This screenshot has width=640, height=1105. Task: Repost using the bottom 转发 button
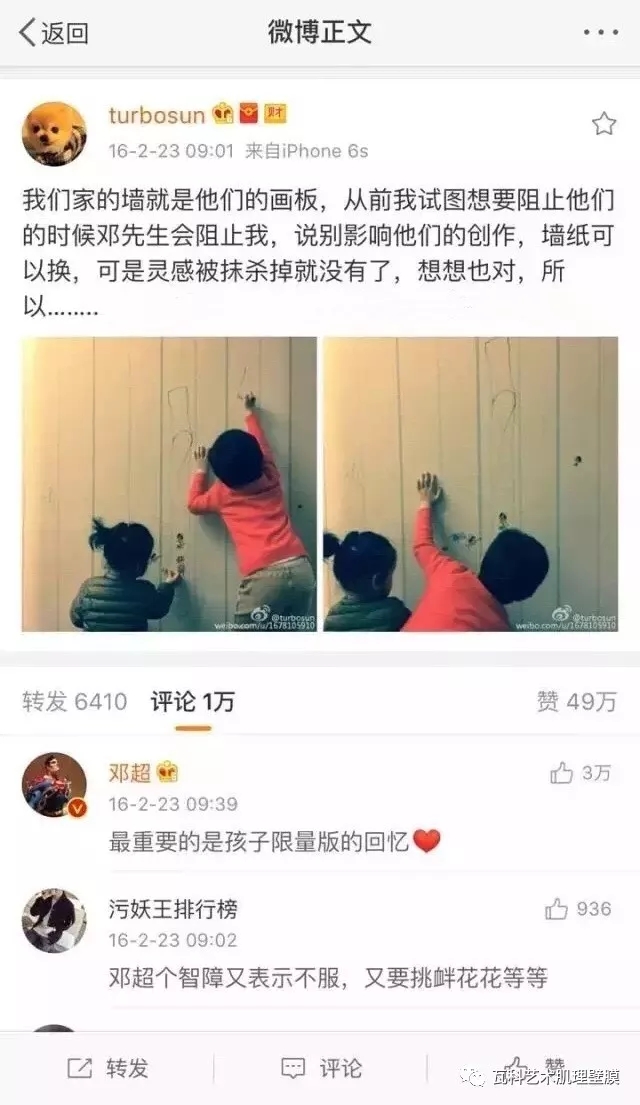click(107, 1068)
